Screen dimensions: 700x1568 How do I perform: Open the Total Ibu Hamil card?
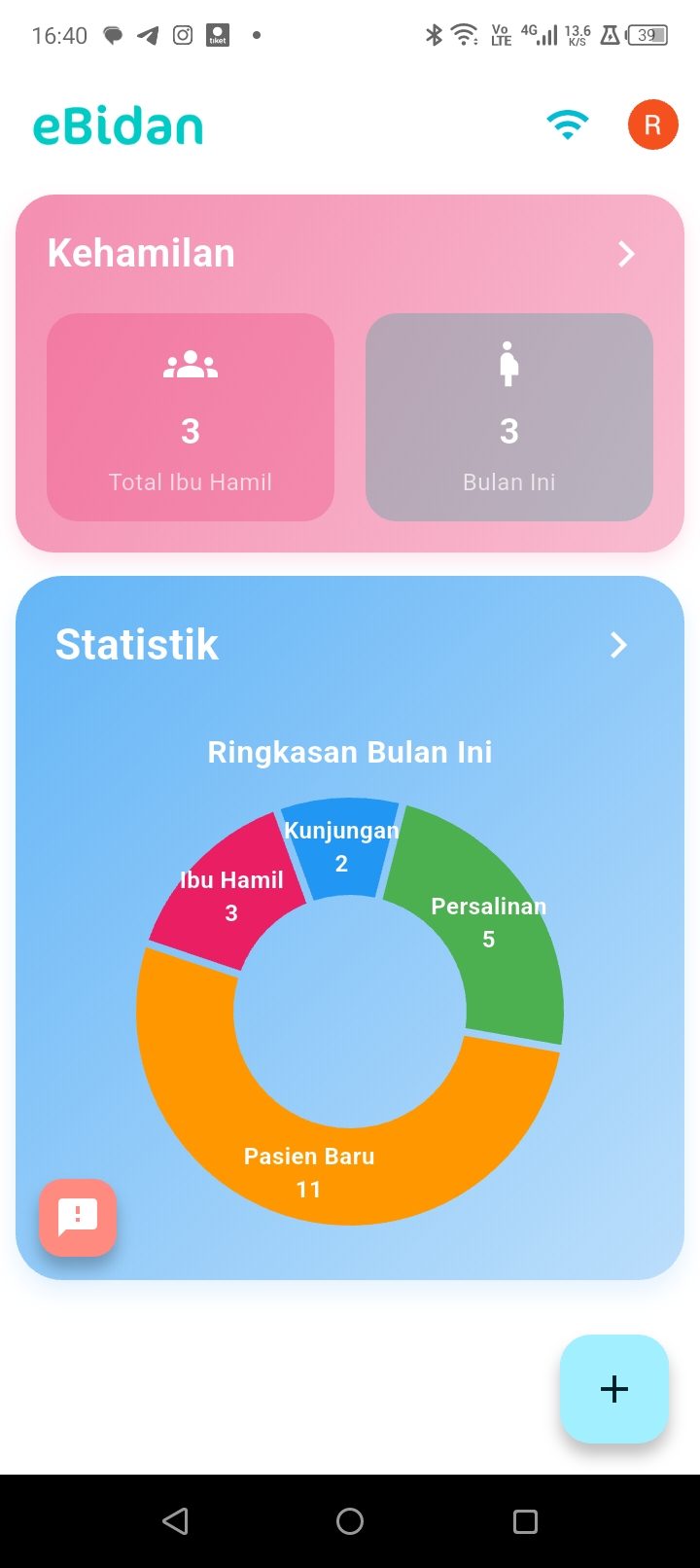click(x=191, y=417)
